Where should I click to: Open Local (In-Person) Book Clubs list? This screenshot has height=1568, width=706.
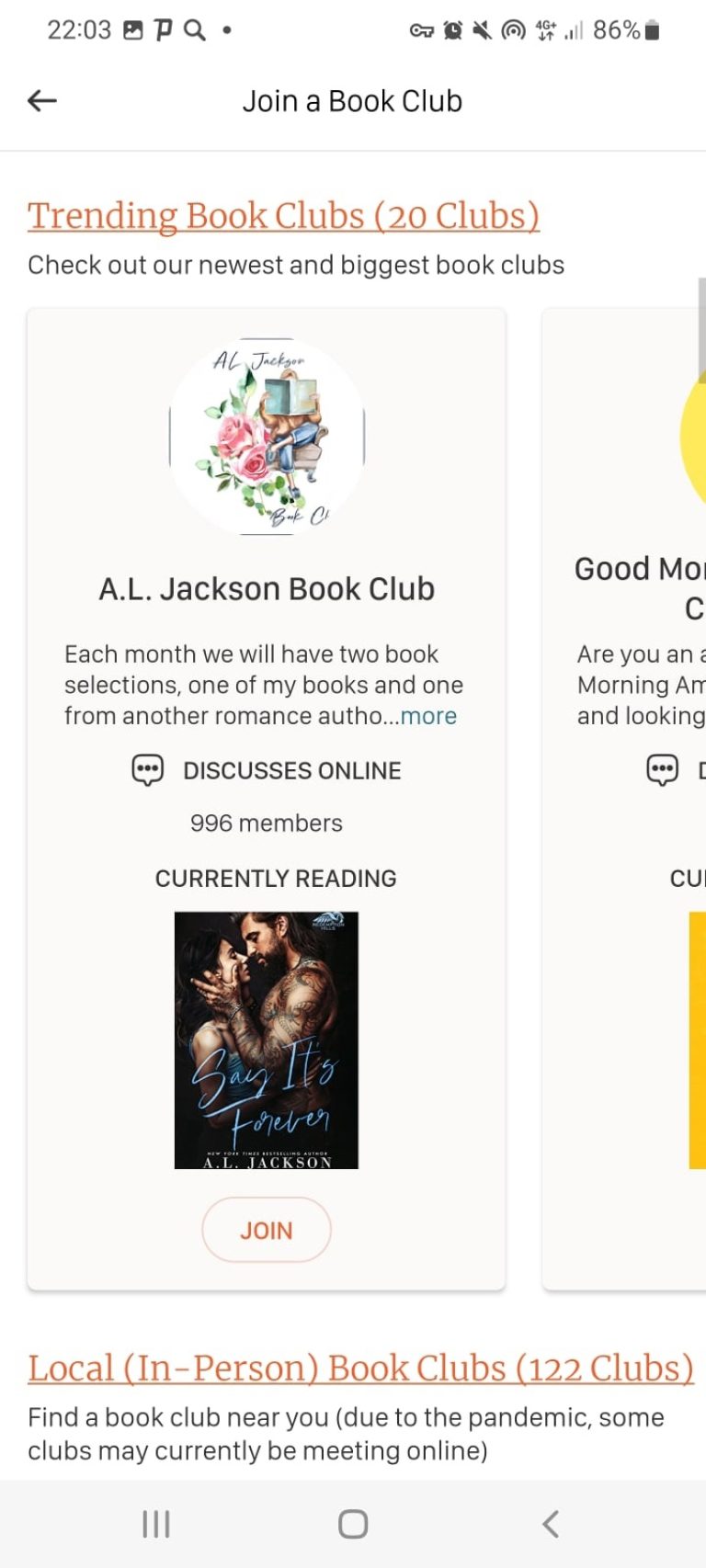[359, 1368]
